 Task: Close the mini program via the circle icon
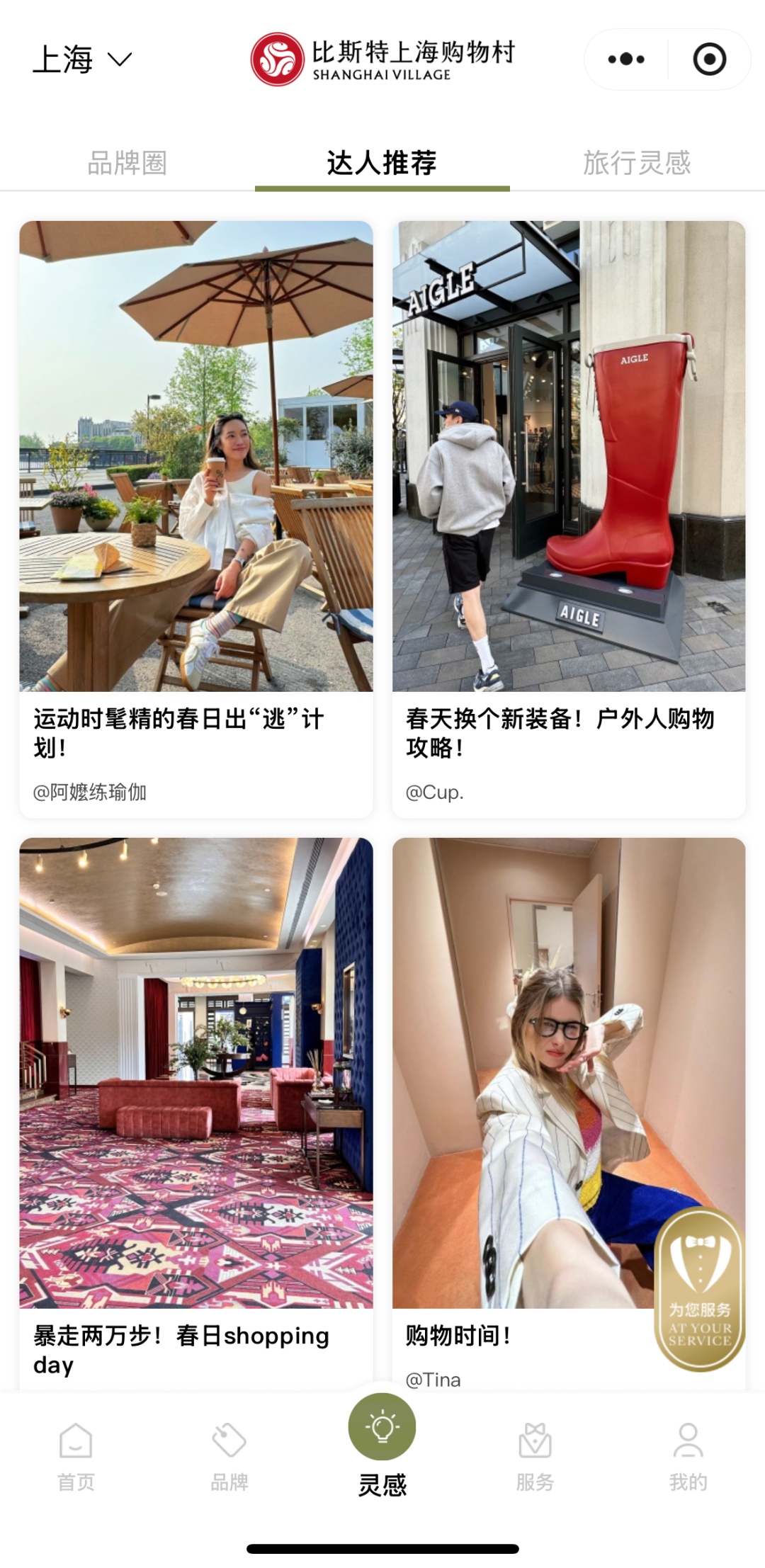pos(709,59)
